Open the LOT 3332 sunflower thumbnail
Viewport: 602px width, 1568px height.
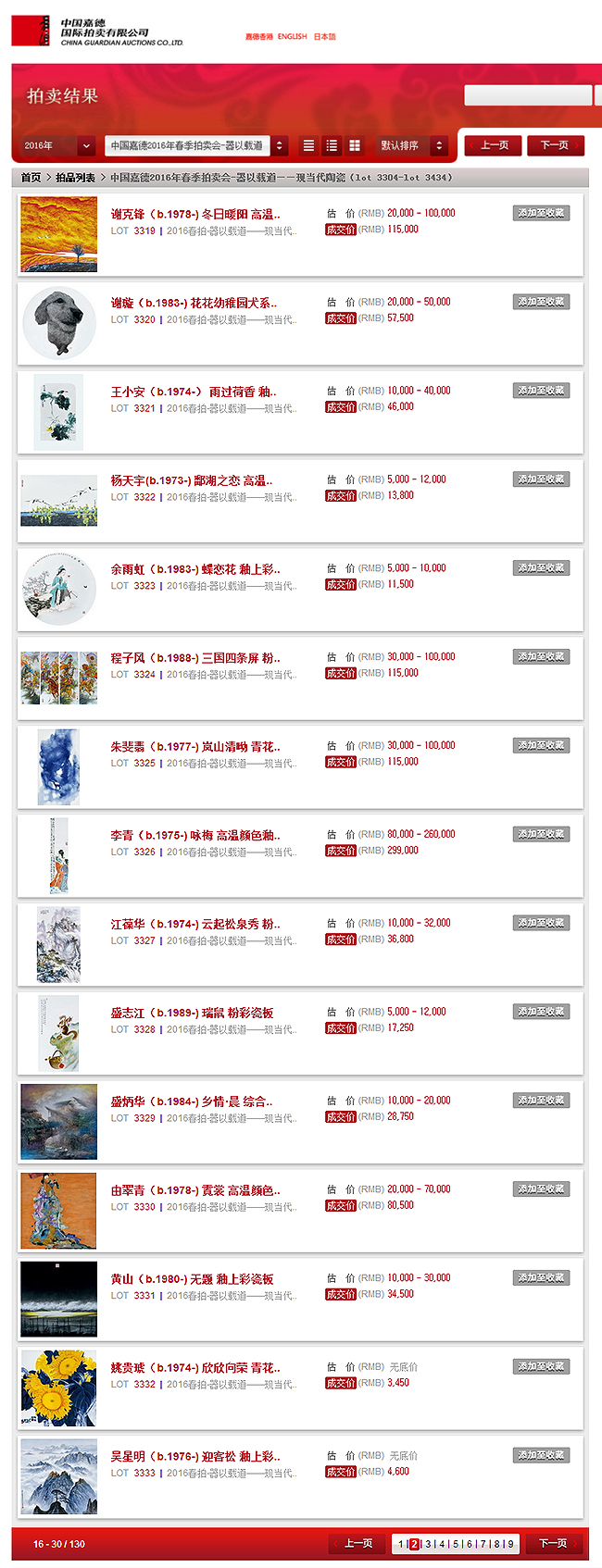coord(58,1388)
